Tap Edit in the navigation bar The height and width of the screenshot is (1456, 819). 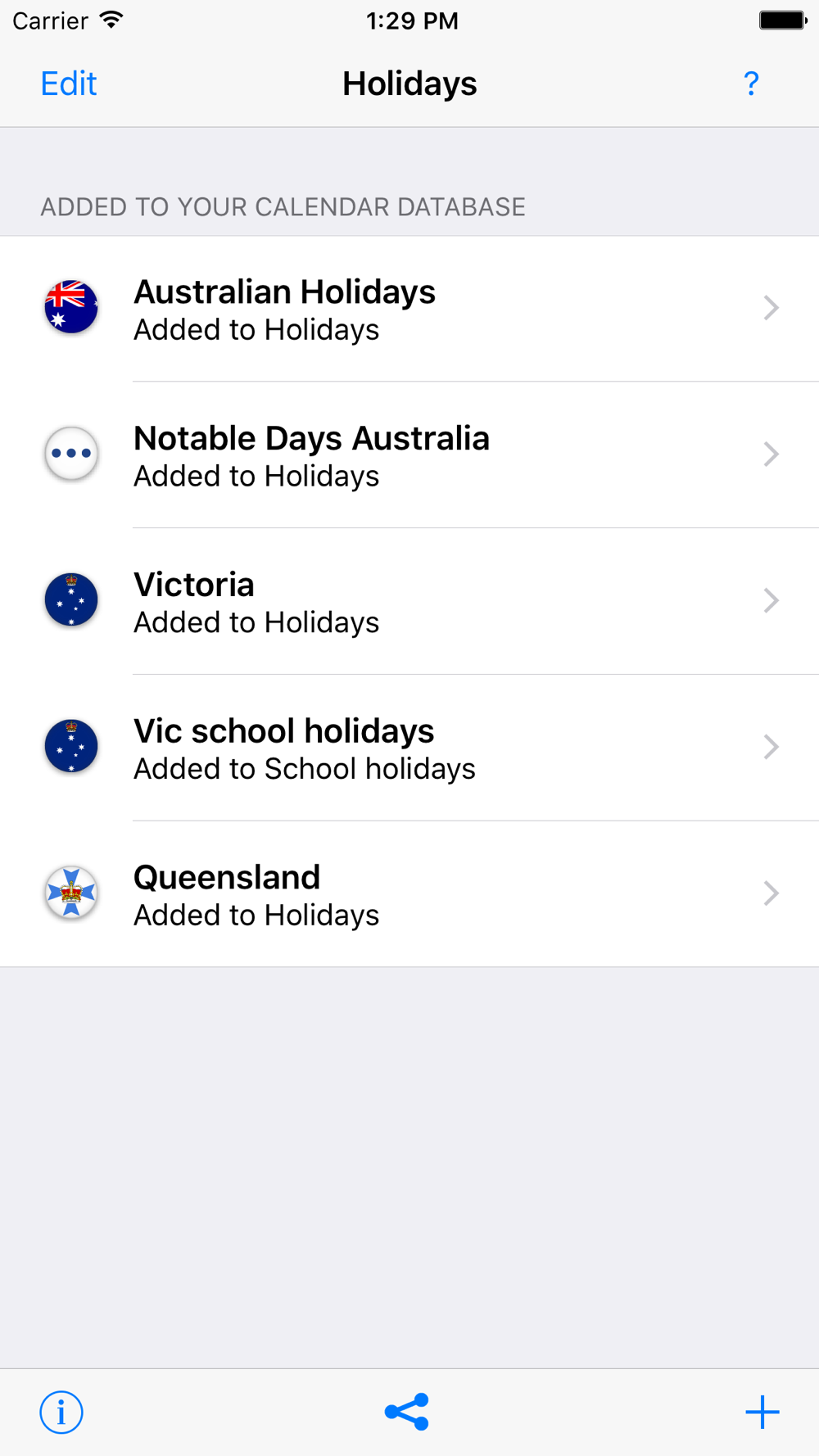[69, 84]
